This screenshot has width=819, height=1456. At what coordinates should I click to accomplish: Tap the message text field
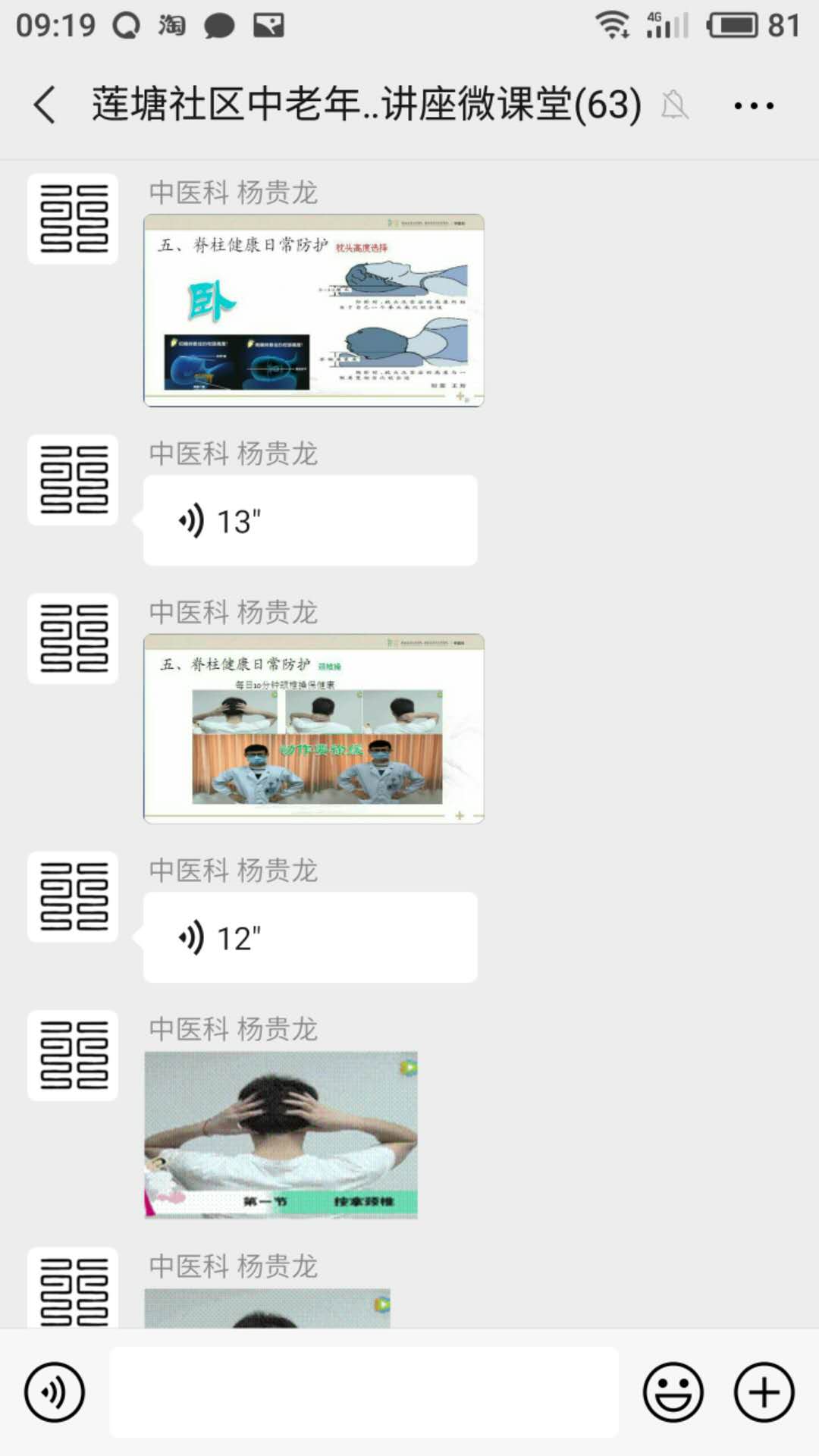pos(364,1392)
